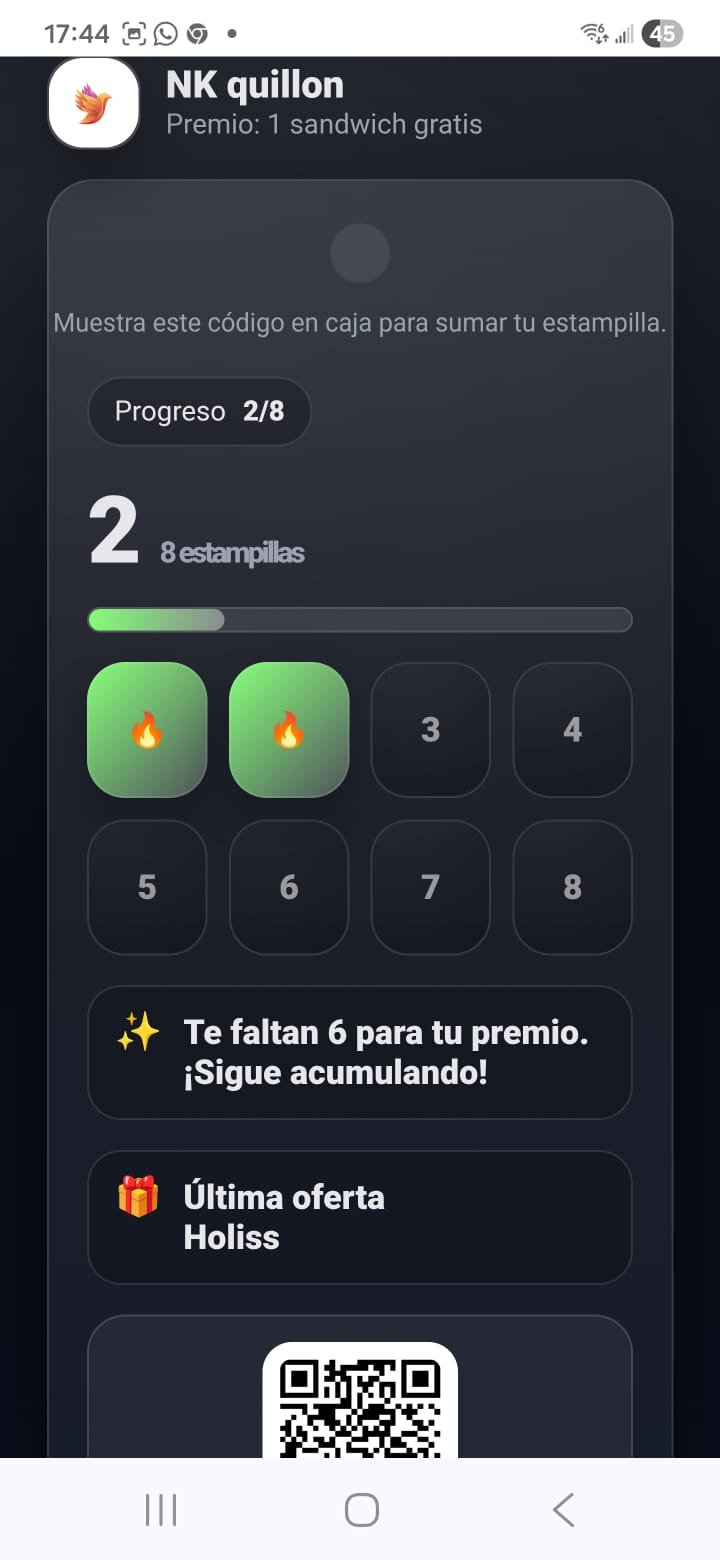Tap the second earned fire stamp
Image resolution: width=720 pixels, height=1560 pixels.
point(288,730)
